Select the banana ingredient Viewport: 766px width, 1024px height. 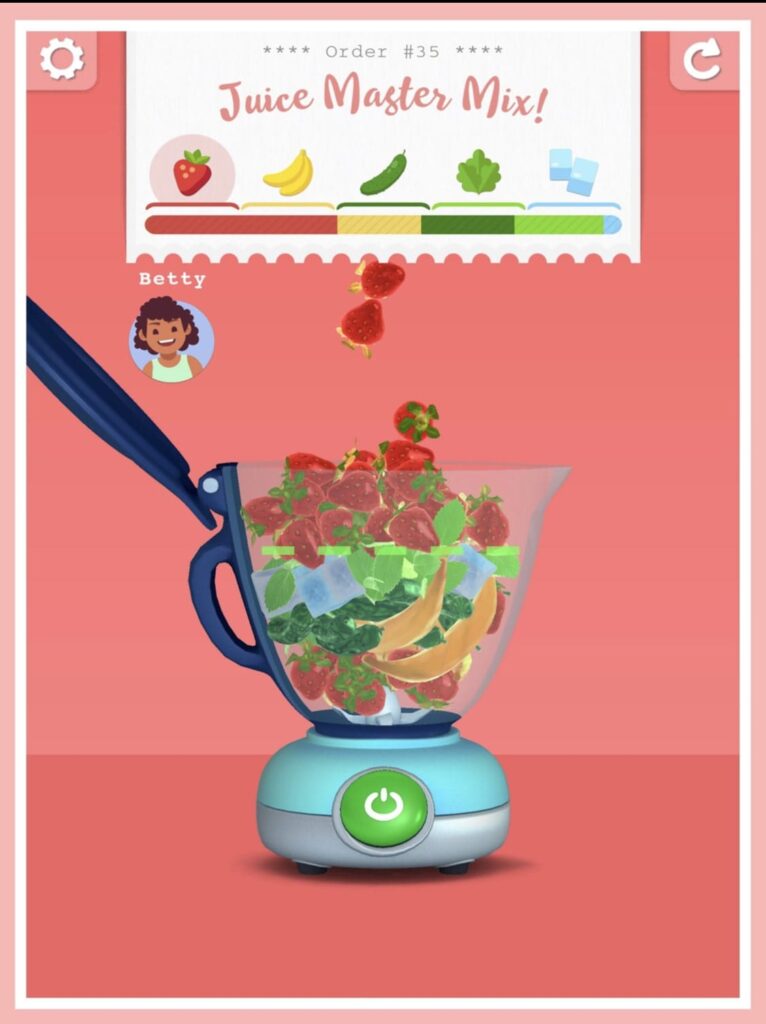[x=288, y=174]
